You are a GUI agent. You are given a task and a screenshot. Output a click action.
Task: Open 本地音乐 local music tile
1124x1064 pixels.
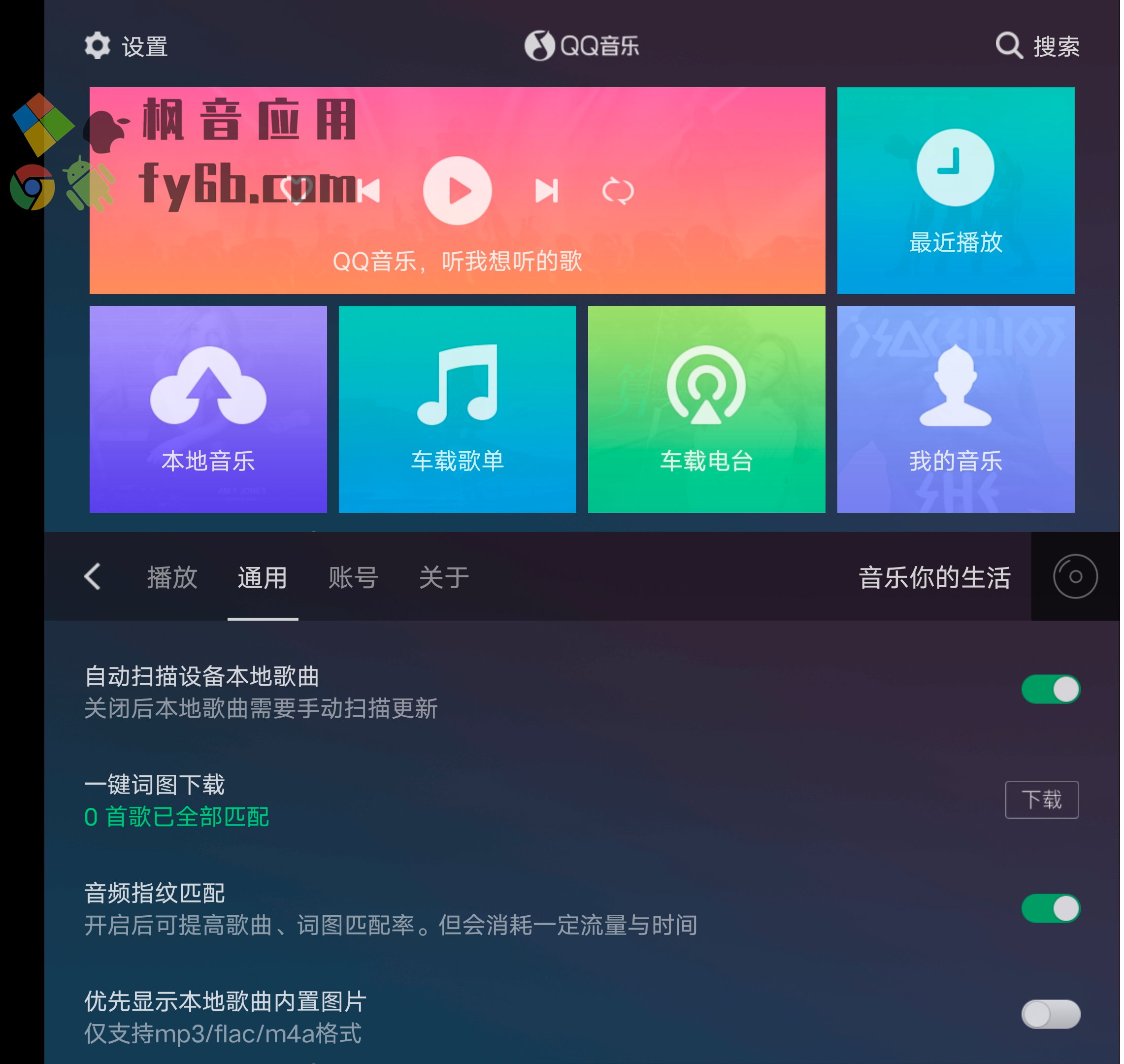tap(209, 410)
